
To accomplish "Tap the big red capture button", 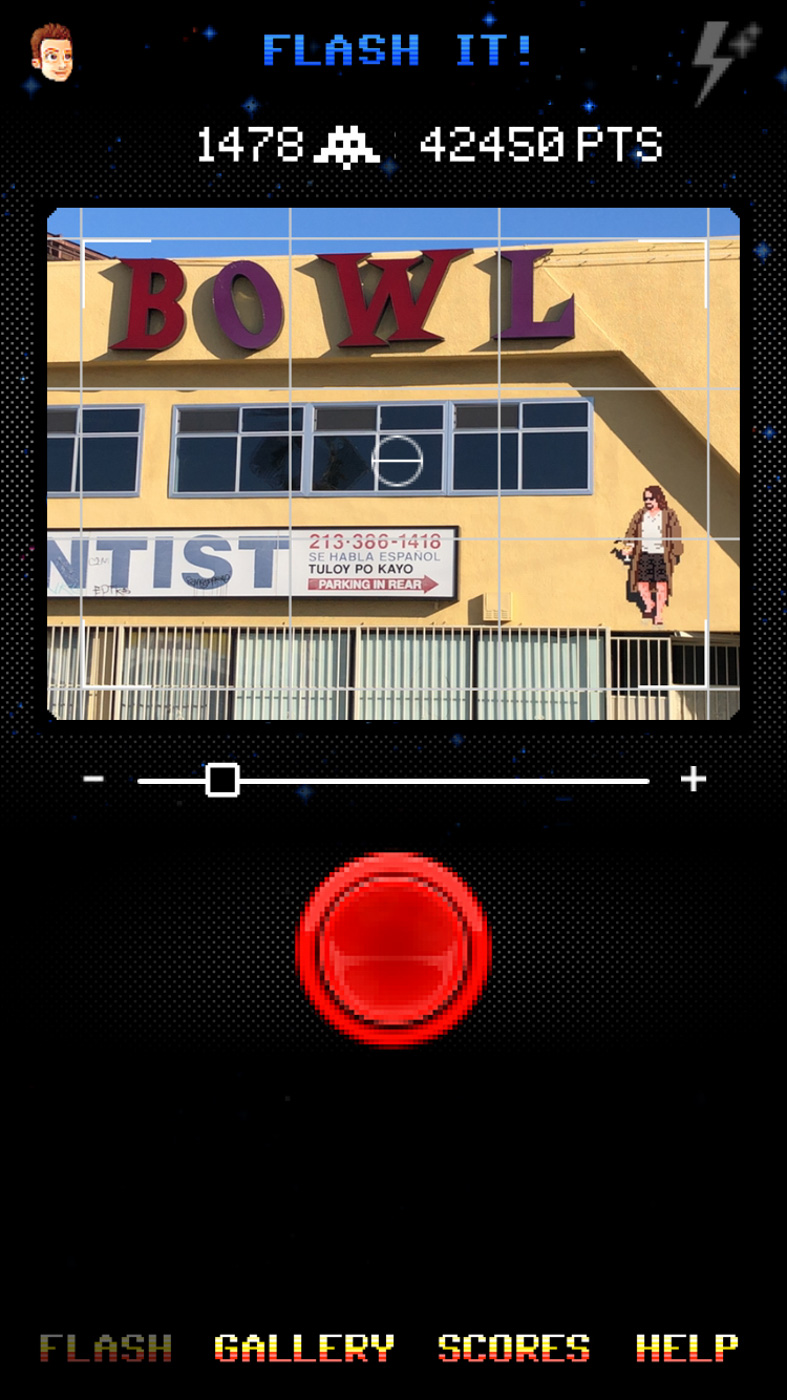I will coord(393,948).
